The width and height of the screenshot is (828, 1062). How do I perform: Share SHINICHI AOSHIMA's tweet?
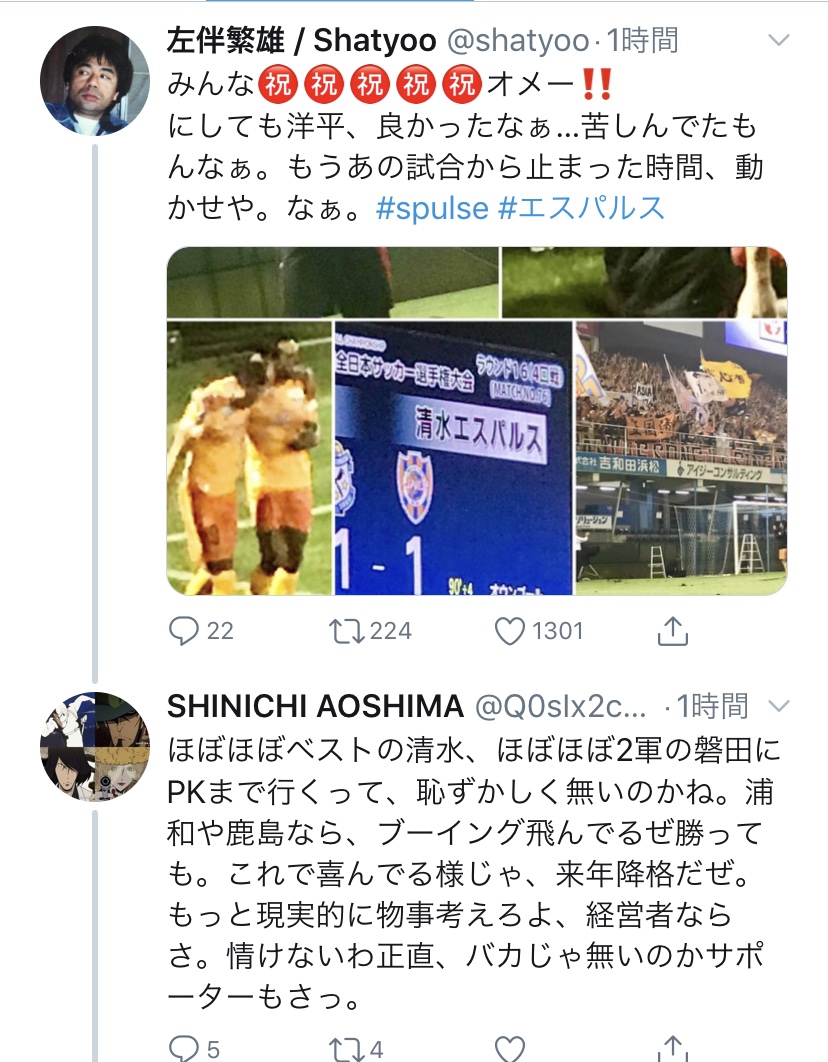pos(672,1048)
